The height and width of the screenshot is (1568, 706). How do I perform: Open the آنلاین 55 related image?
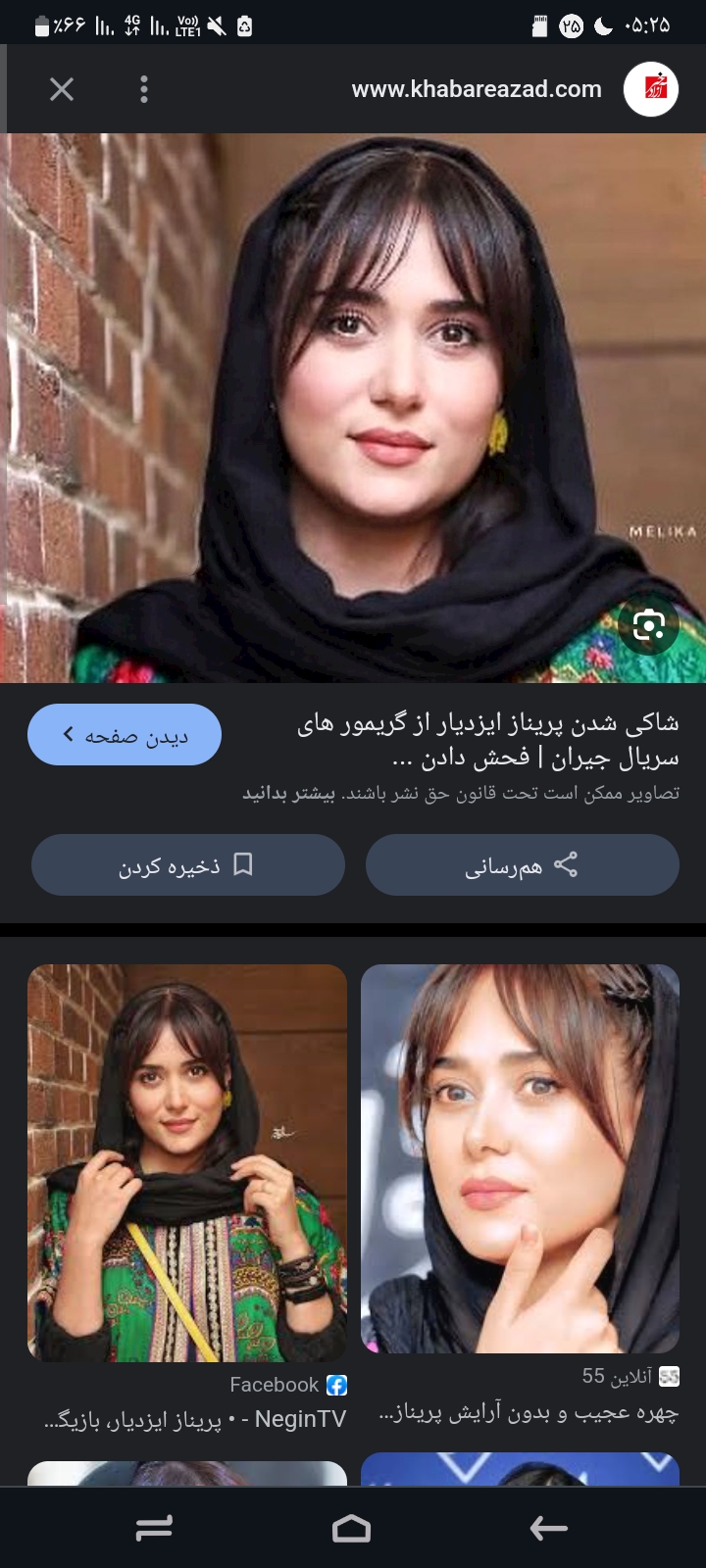[520, 1158]
